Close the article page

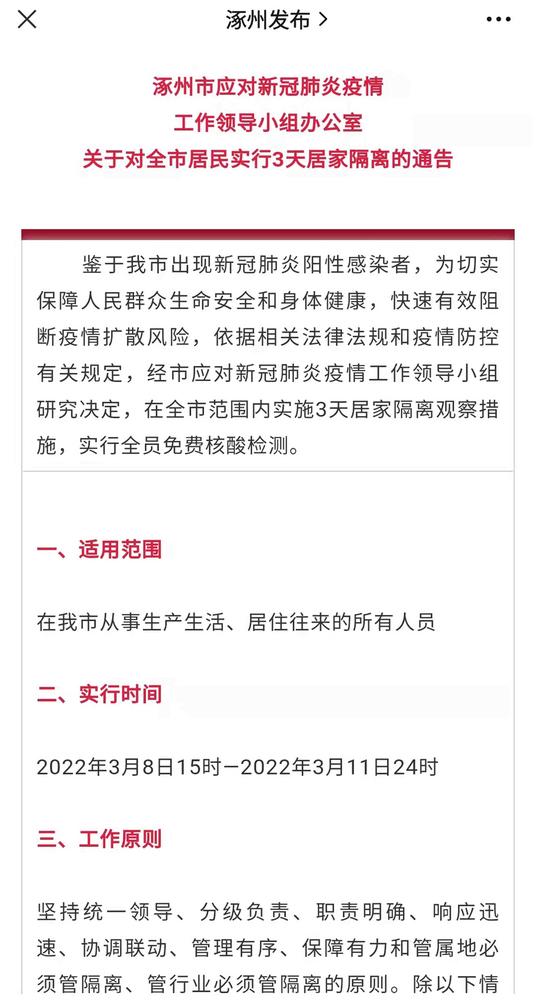(27, 19)
